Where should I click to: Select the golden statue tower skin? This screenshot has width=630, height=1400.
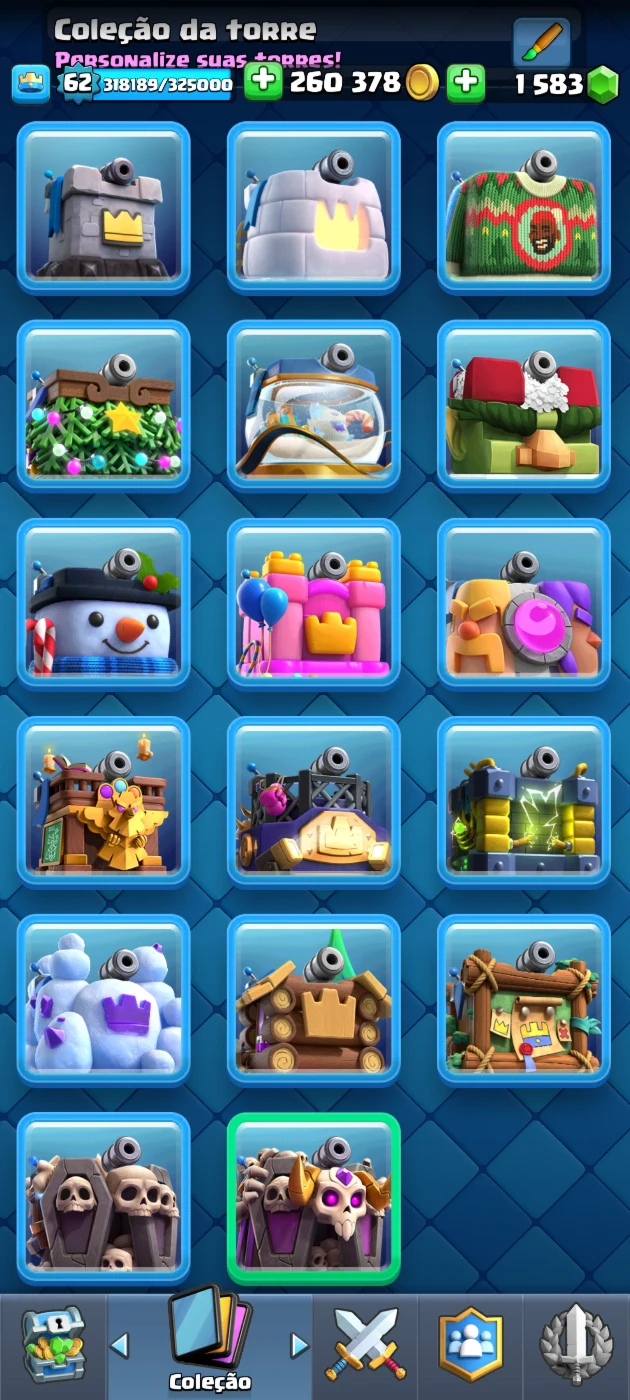point(104,802)
